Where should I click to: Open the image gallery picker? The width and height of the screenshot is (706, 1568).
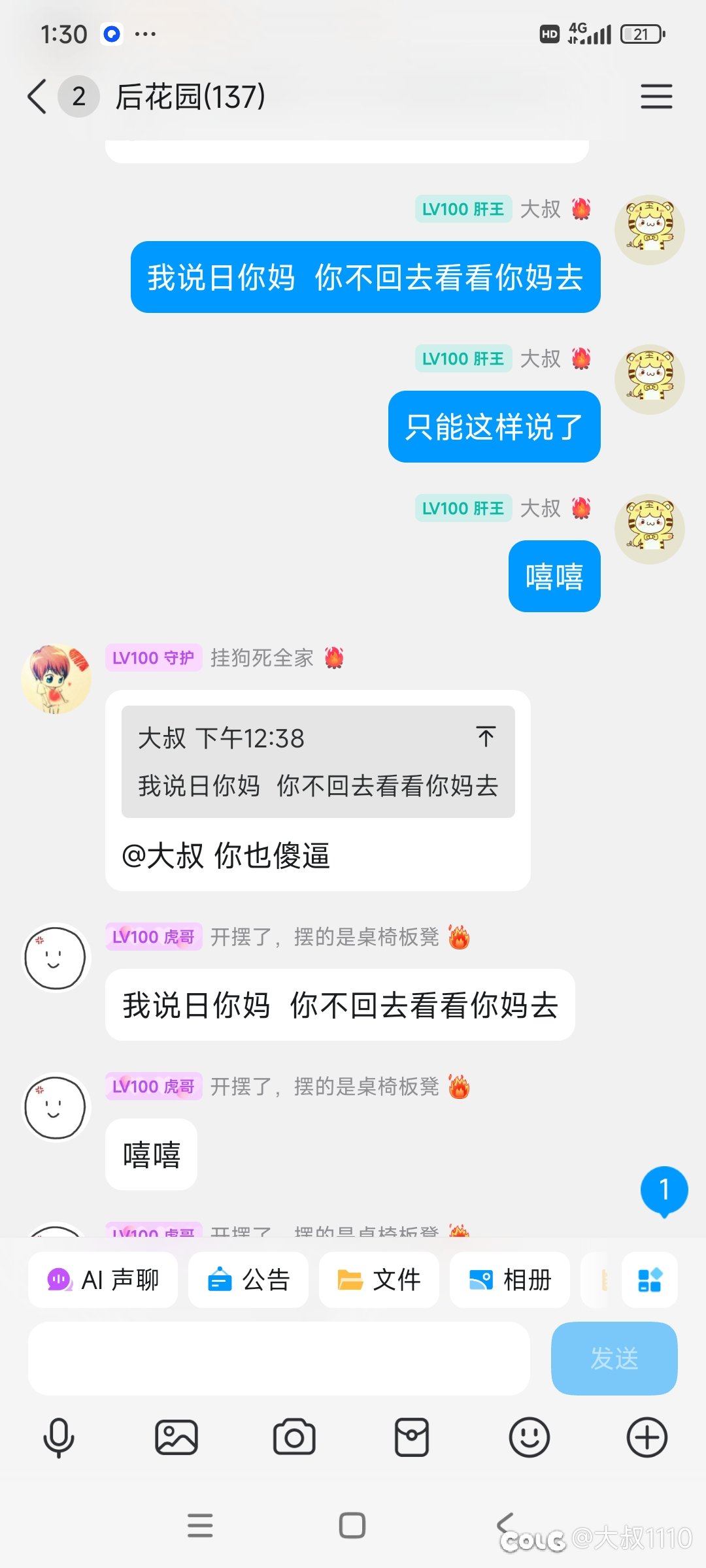[176, 1438]
